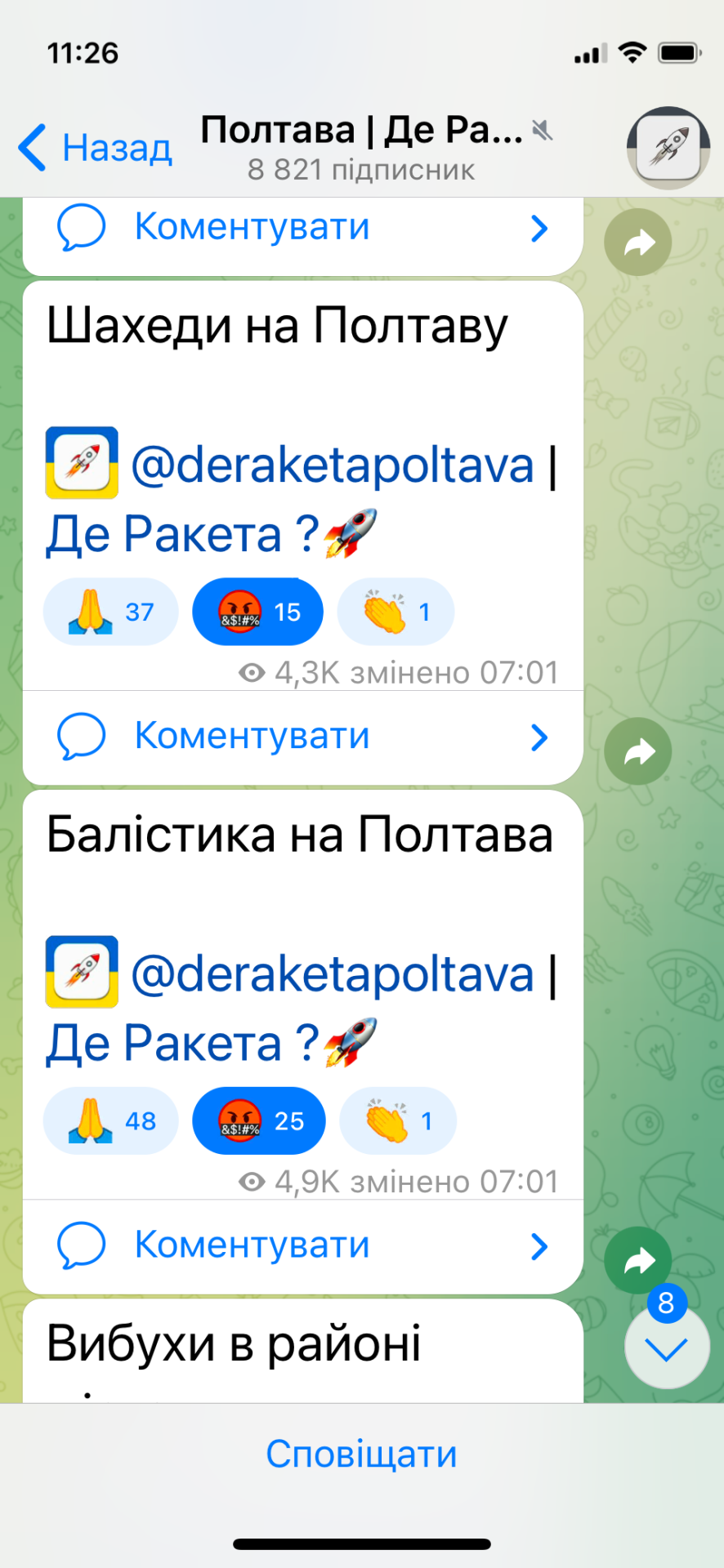Screen dimensions: 724x1568
Task: Go back with the Назад button
Action: point(96,148)
